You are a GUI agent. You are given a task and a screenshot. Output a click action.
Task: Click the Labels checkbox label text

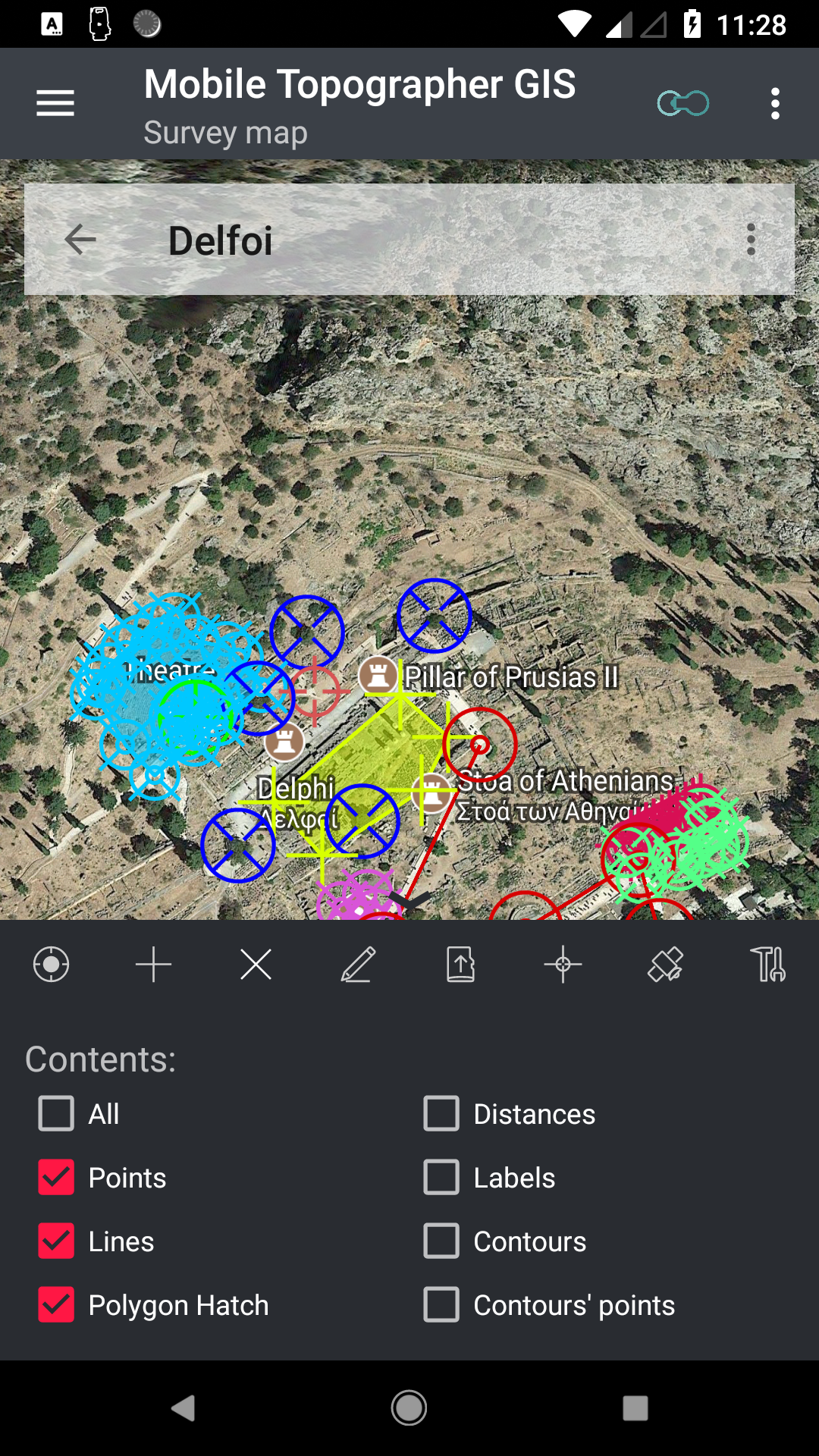point(513,1178)
